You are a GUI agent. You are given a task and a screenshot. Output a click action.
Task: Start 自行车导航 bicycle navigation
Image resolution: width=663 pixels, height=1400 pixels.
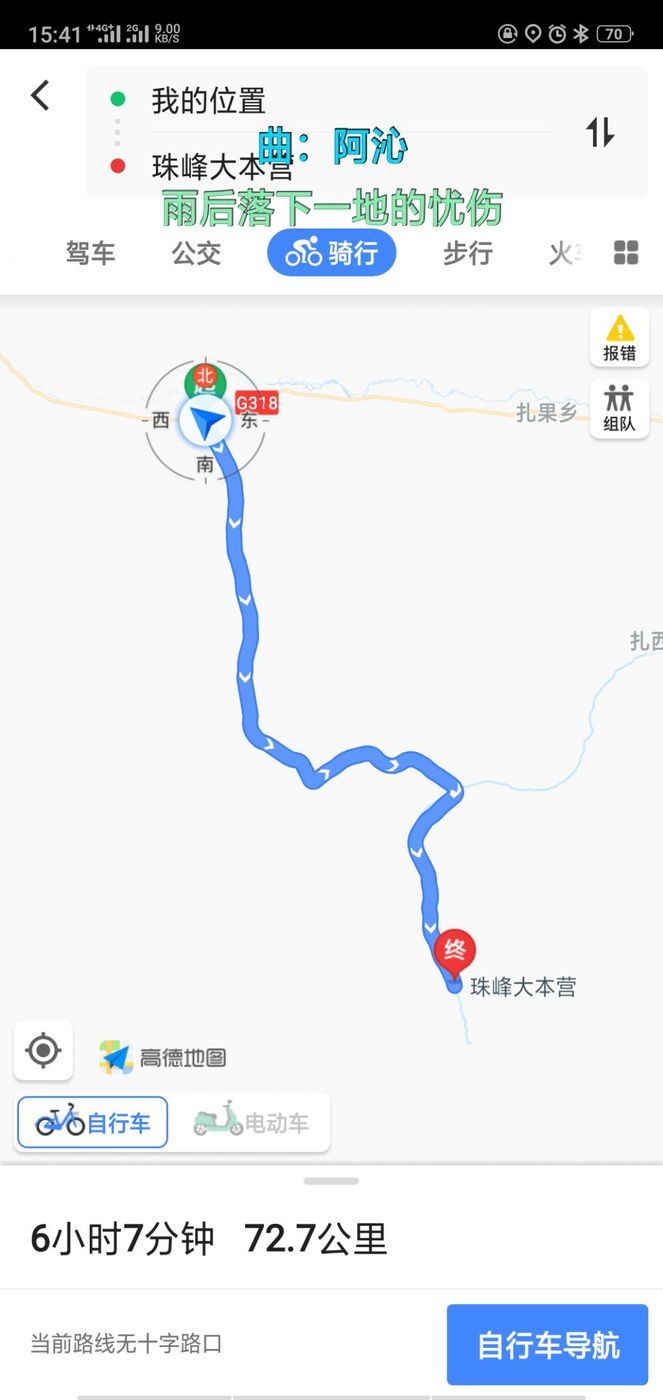[x=548, y=1345]
